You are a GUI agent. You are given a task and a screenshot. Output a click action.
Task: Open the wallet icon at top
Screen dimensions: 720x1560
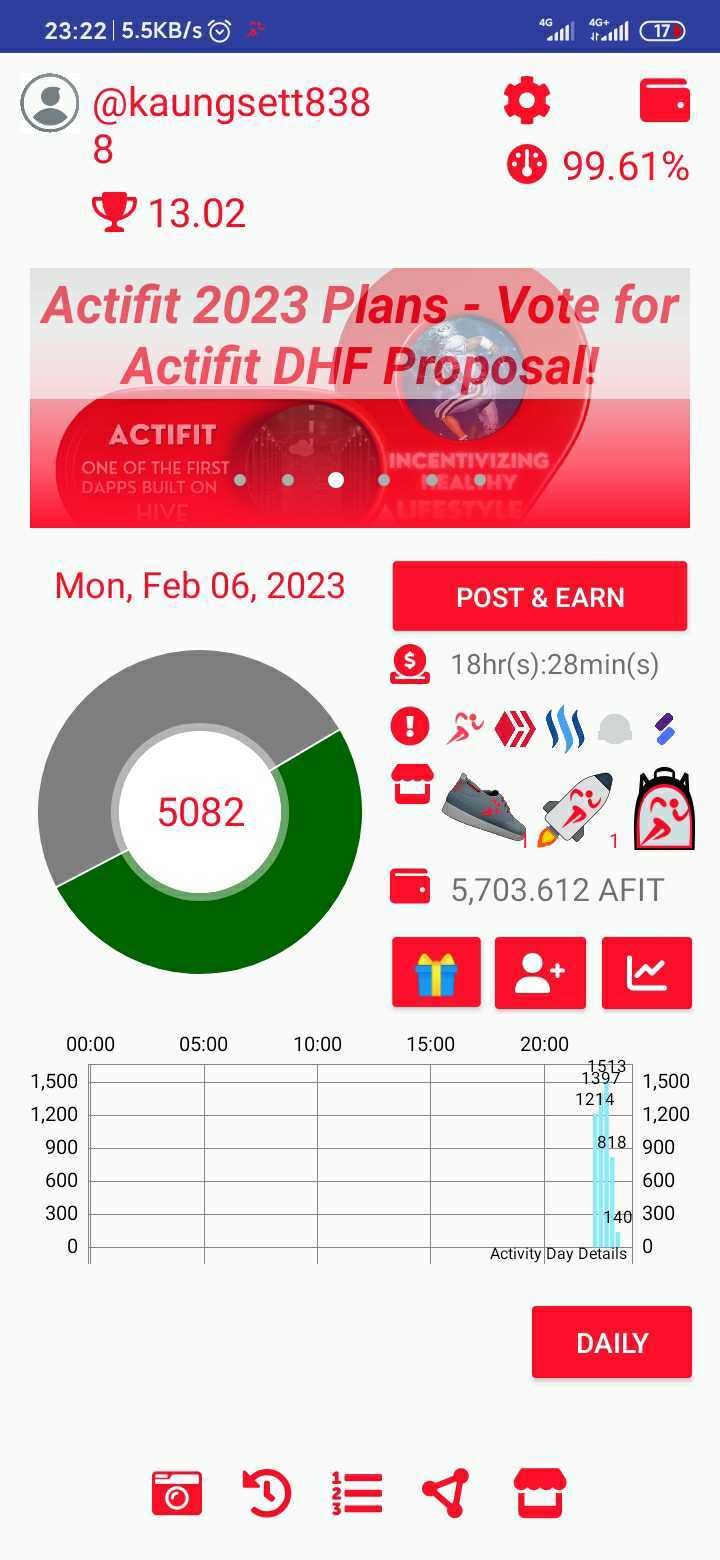click(x=664, y=101)
